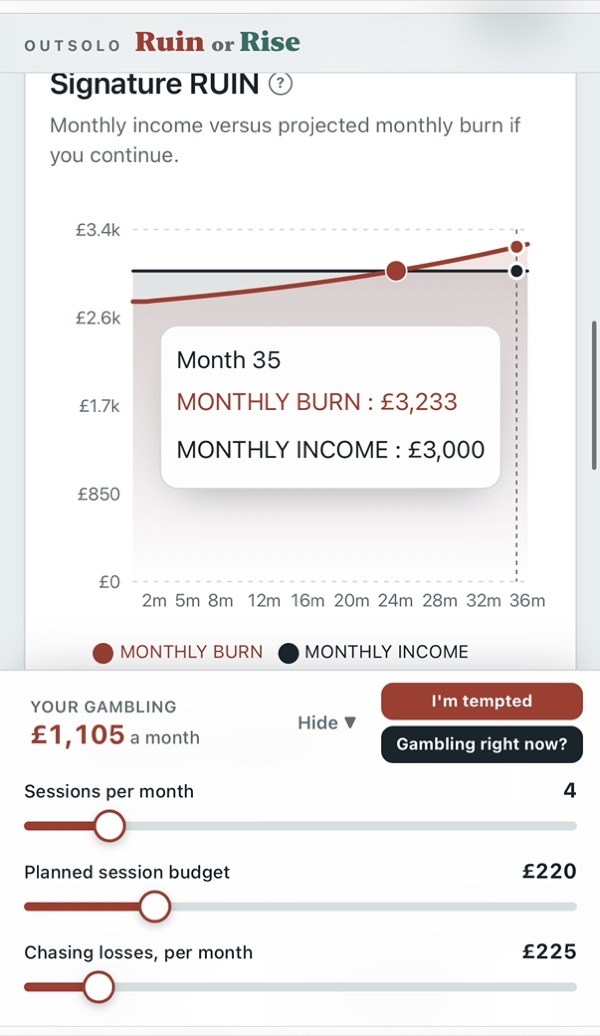Viewport: 600px width, 1036px height.
Task: Select the break-even point on the chart
Action: tap(396, 271)
